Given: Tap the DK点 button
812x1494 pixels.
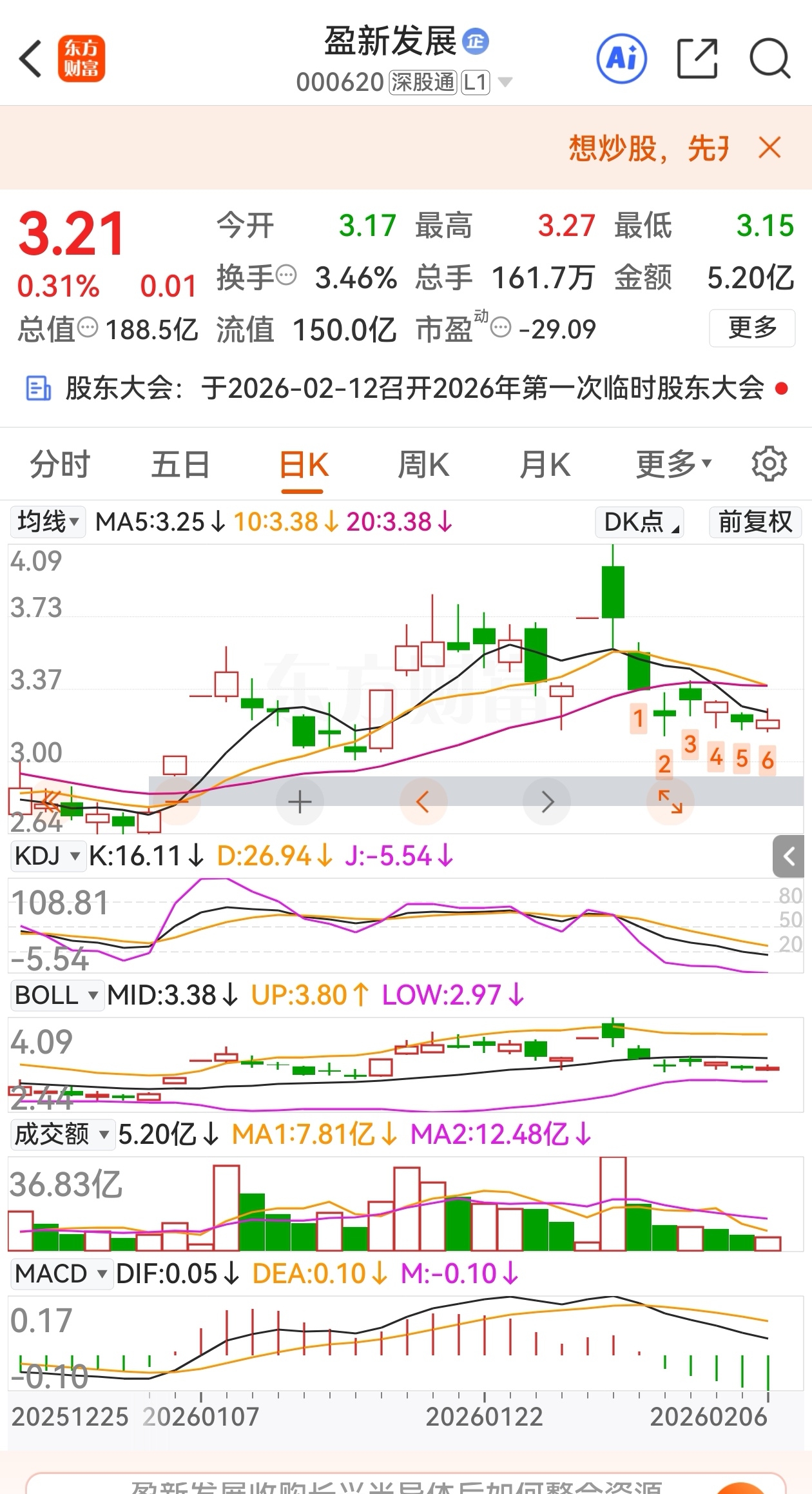Looking at the screenshot, I should 640,522.
